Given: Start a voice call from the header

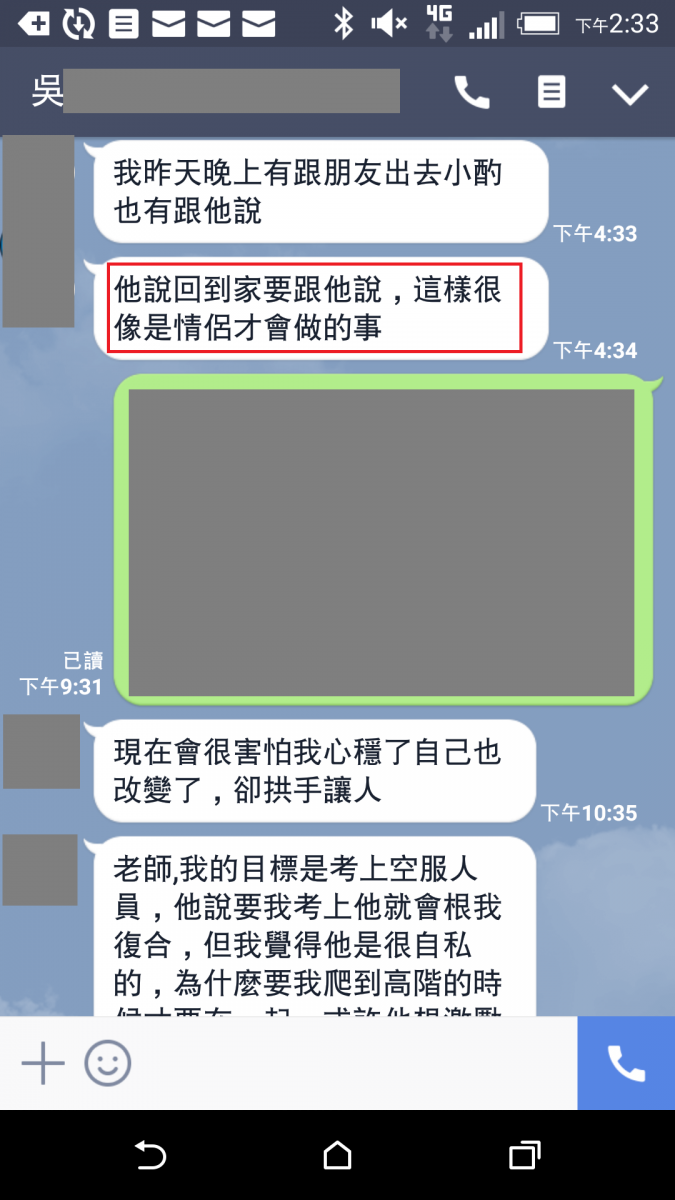Looking at the screenshot, I should coord(472,93).
